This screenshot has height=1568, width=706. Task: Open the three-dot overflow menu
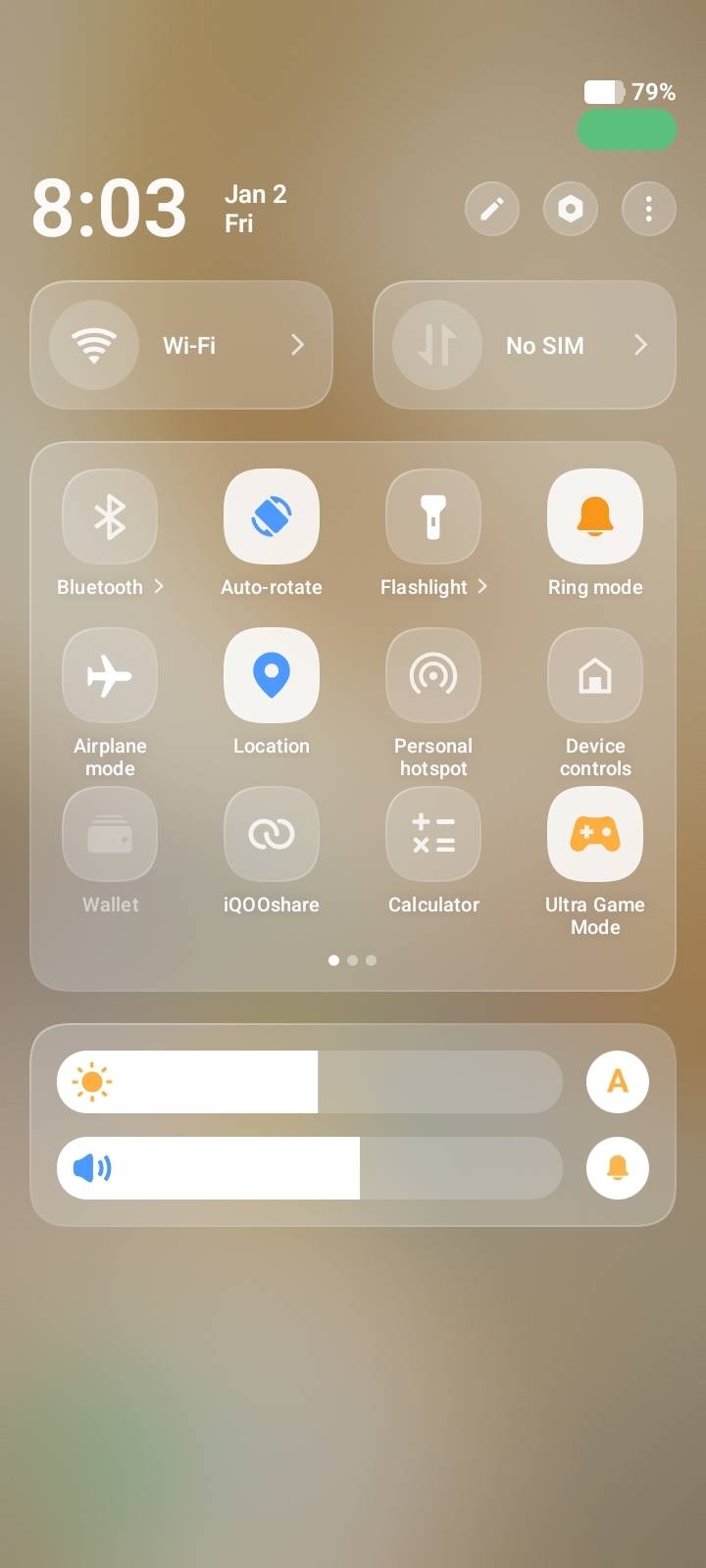click(649, 209)
